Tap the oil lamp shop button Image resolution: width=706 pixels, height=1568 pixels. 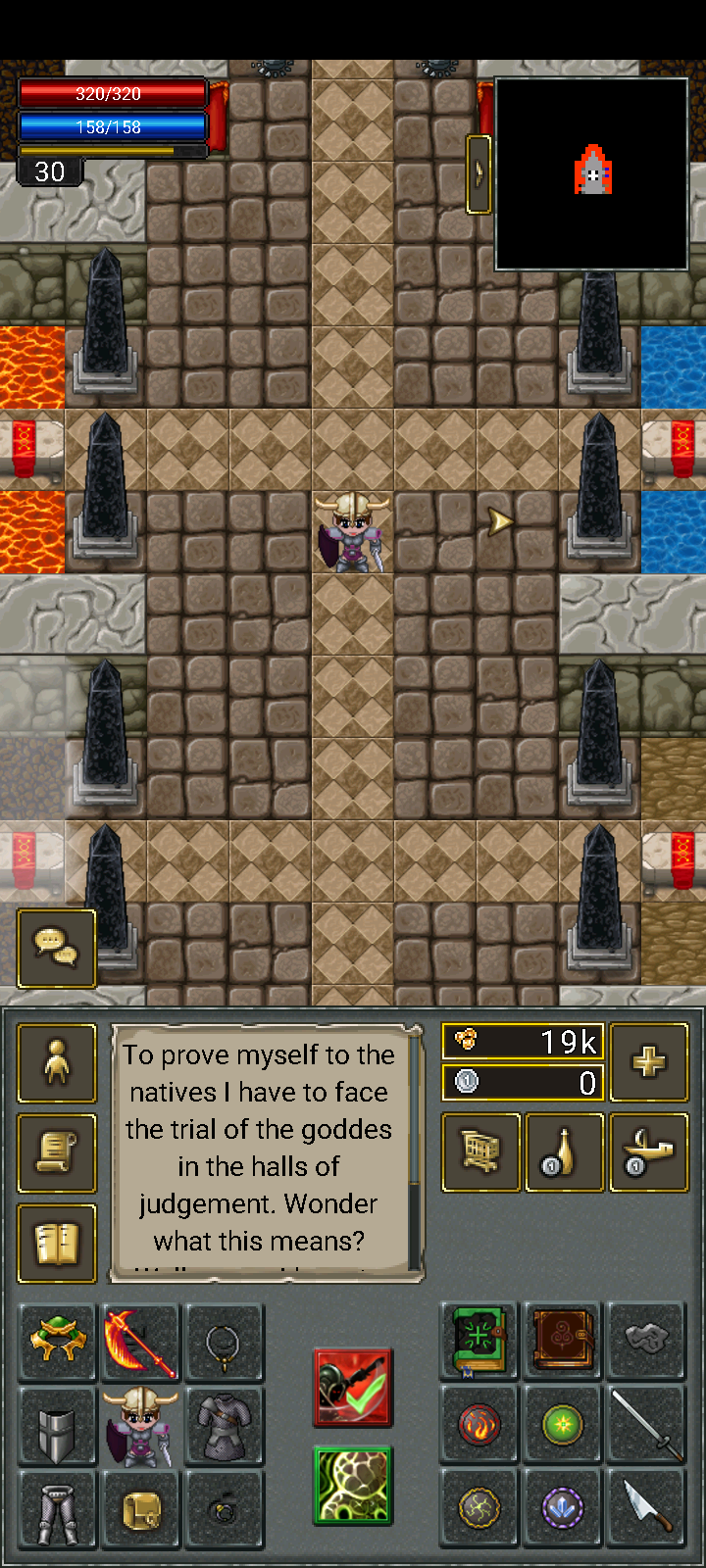point(648,1152)
